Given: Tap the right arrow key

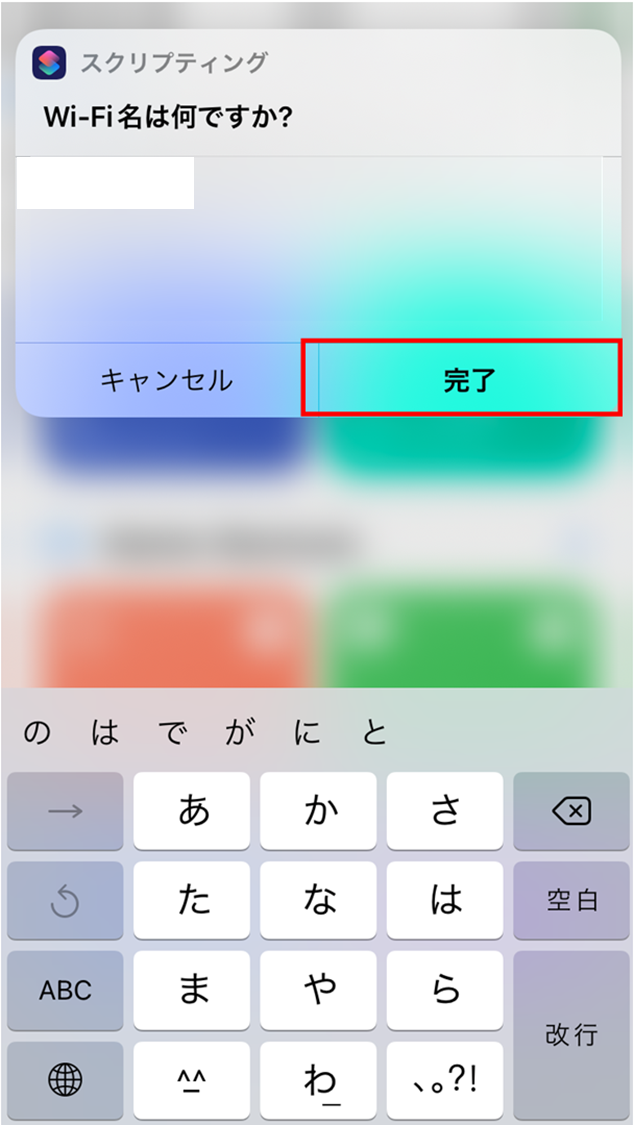Looking at the screenshot, I should coord(65,811).
